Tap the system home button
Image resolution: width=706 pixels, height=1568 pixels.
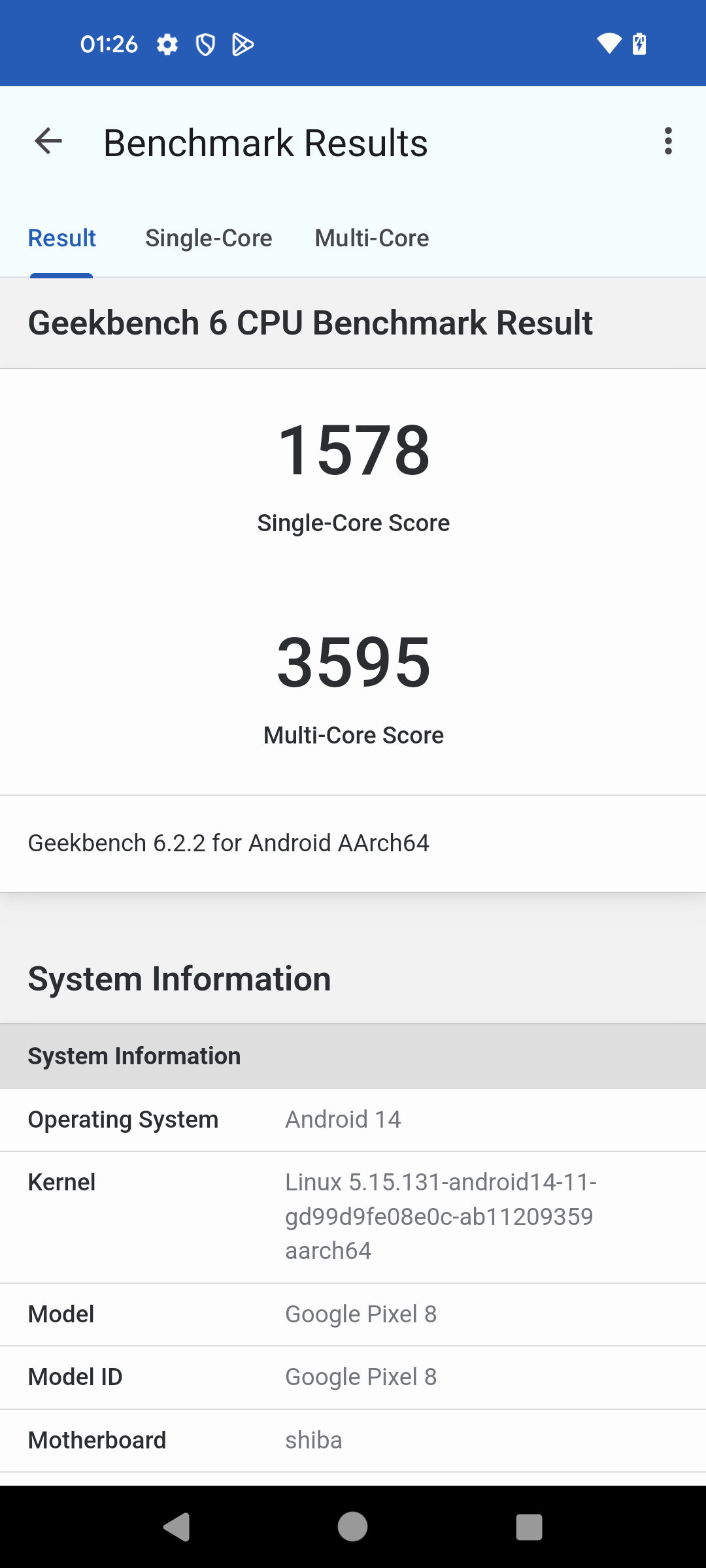coord(352,1527)
